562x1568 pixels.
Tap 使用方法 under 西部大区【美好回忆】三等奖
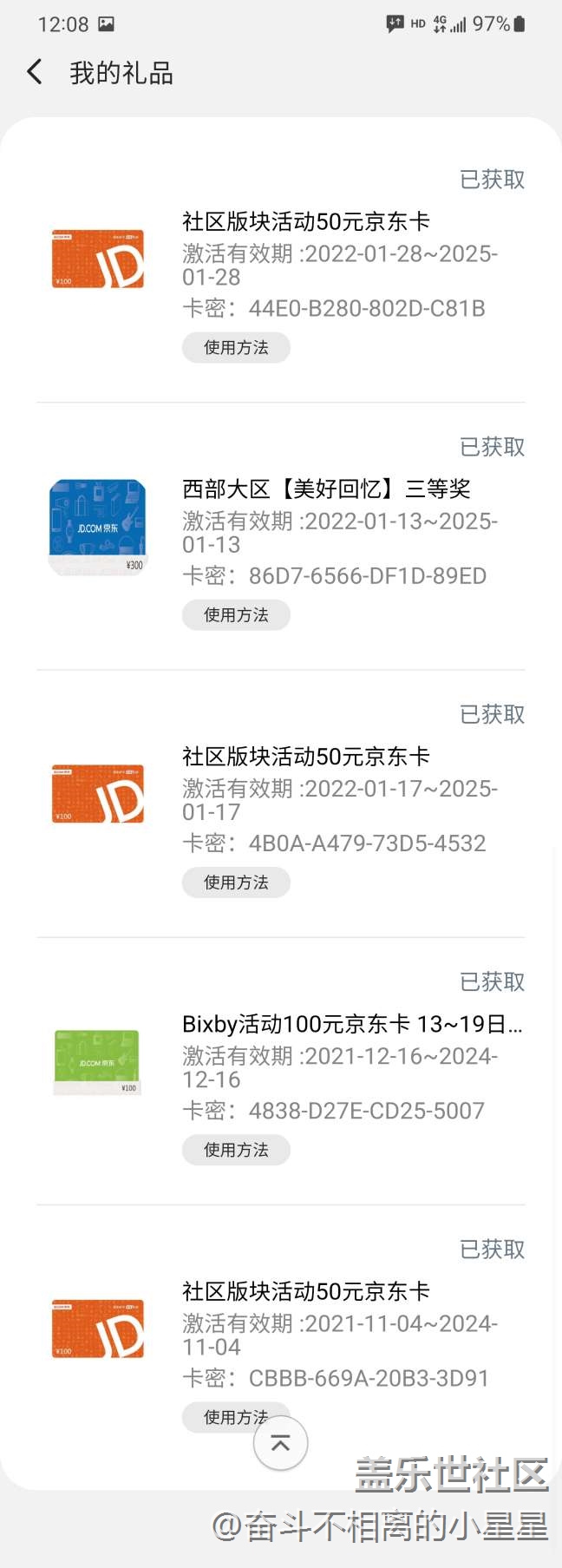(x=236, y=615)
